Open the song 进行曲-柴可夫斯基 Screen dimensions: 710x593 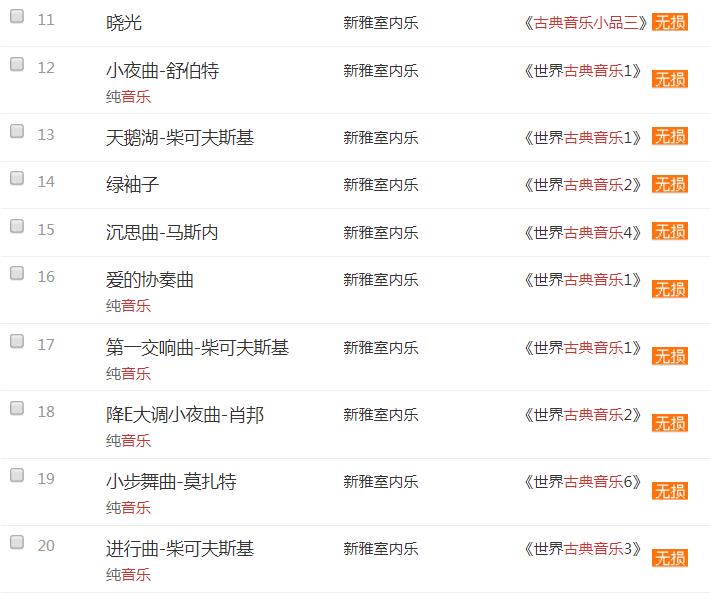click(180, 548)
